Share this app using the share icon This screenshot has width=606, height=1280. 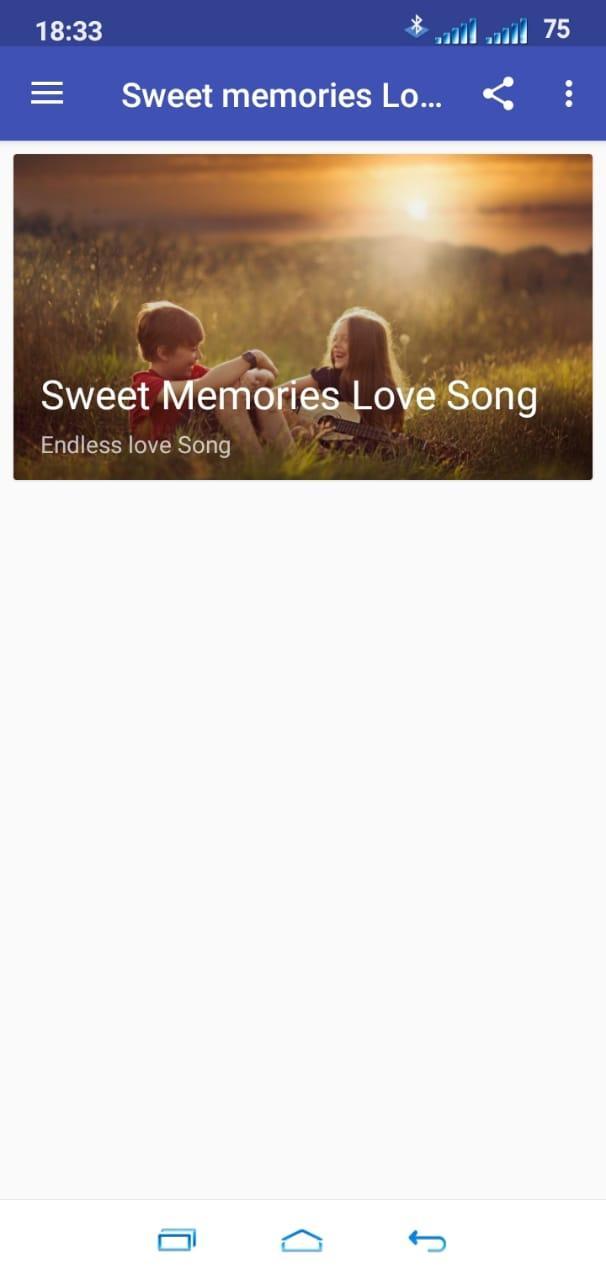pyautogui.click(x=498, y=94)
